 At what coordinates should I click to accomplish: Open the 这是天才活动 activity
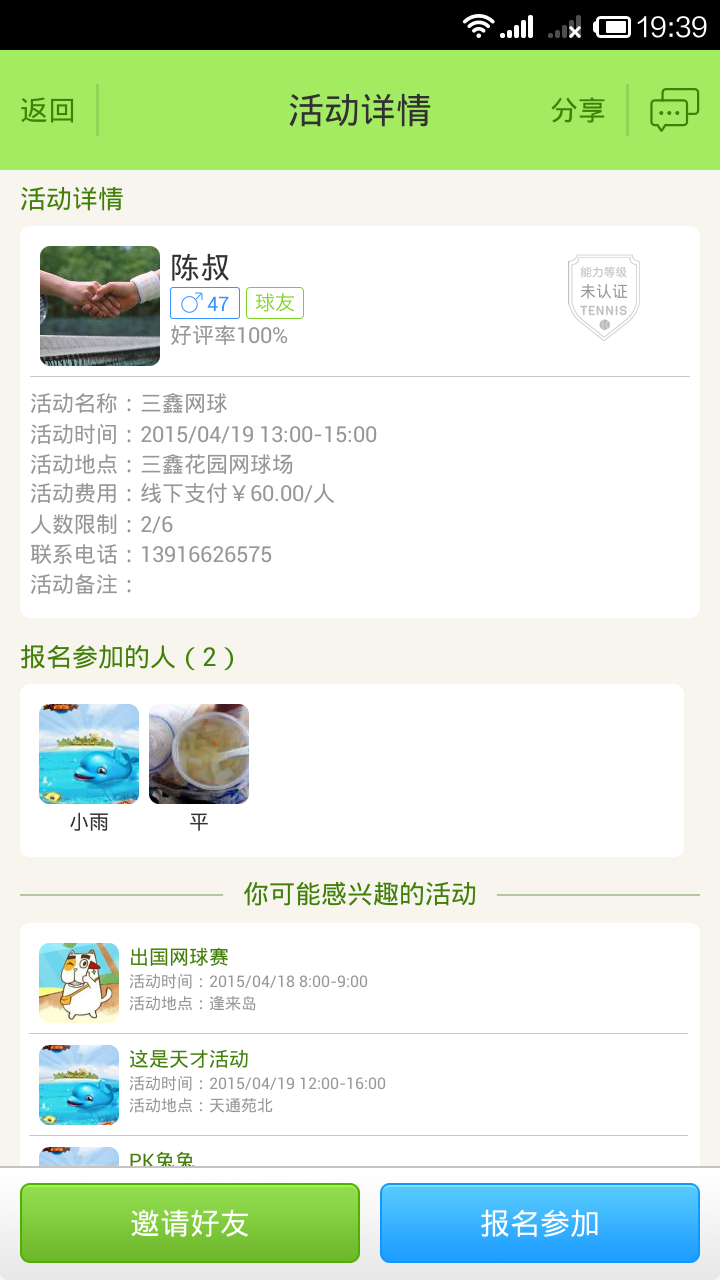358,1084
